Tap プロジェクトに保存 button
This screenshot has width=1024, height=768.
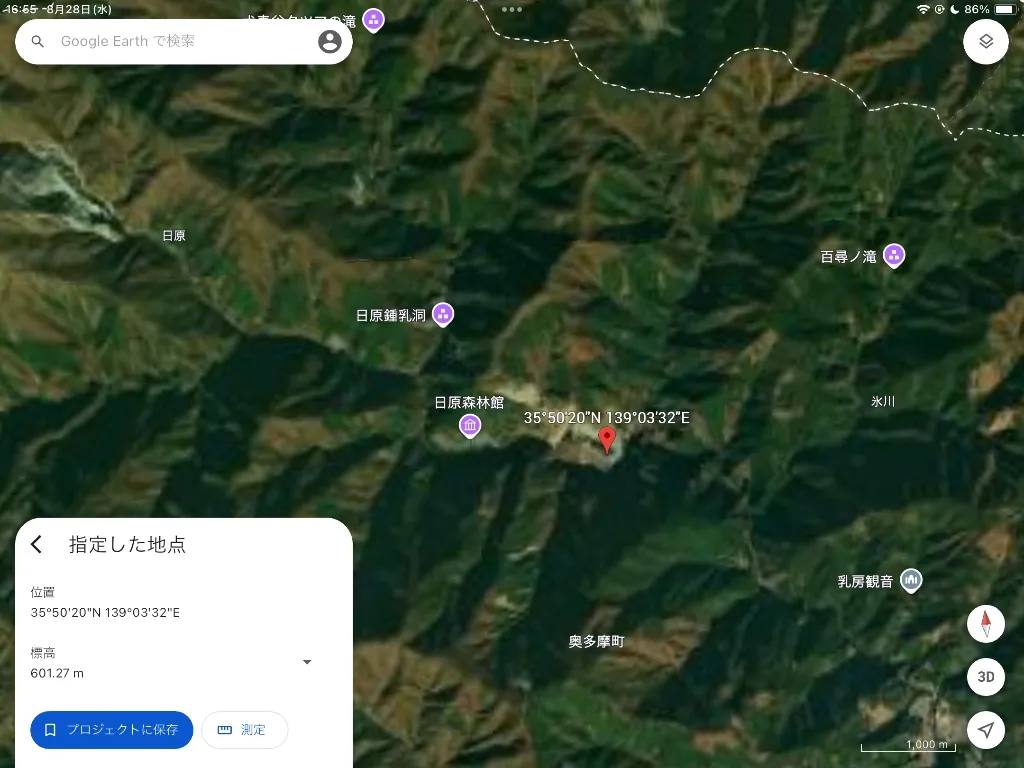(111, 730)
